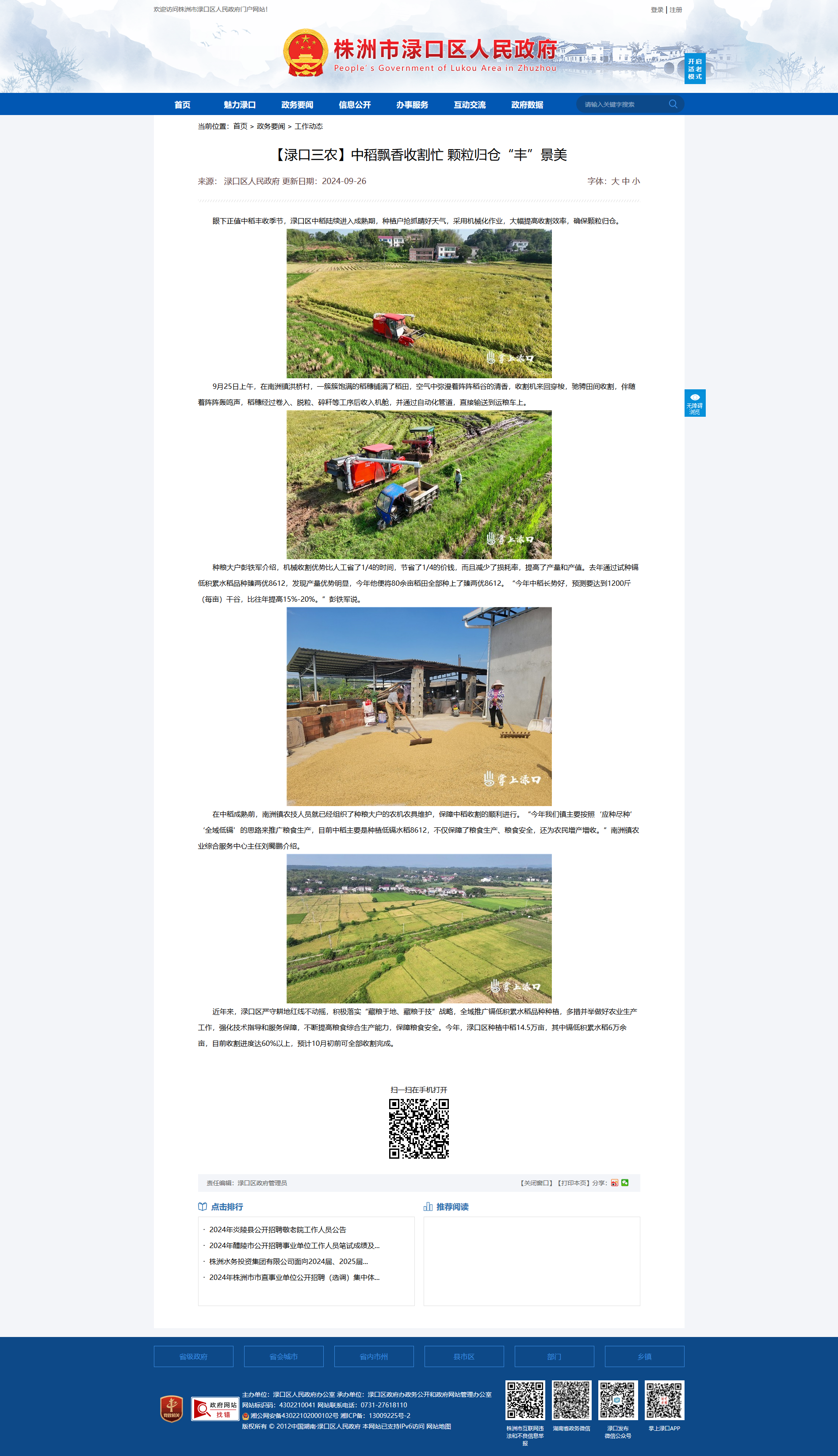This screenshot has height=1456, width=838.
Task: Open the 魅力渌口 nav section
Action: (240, 105)
